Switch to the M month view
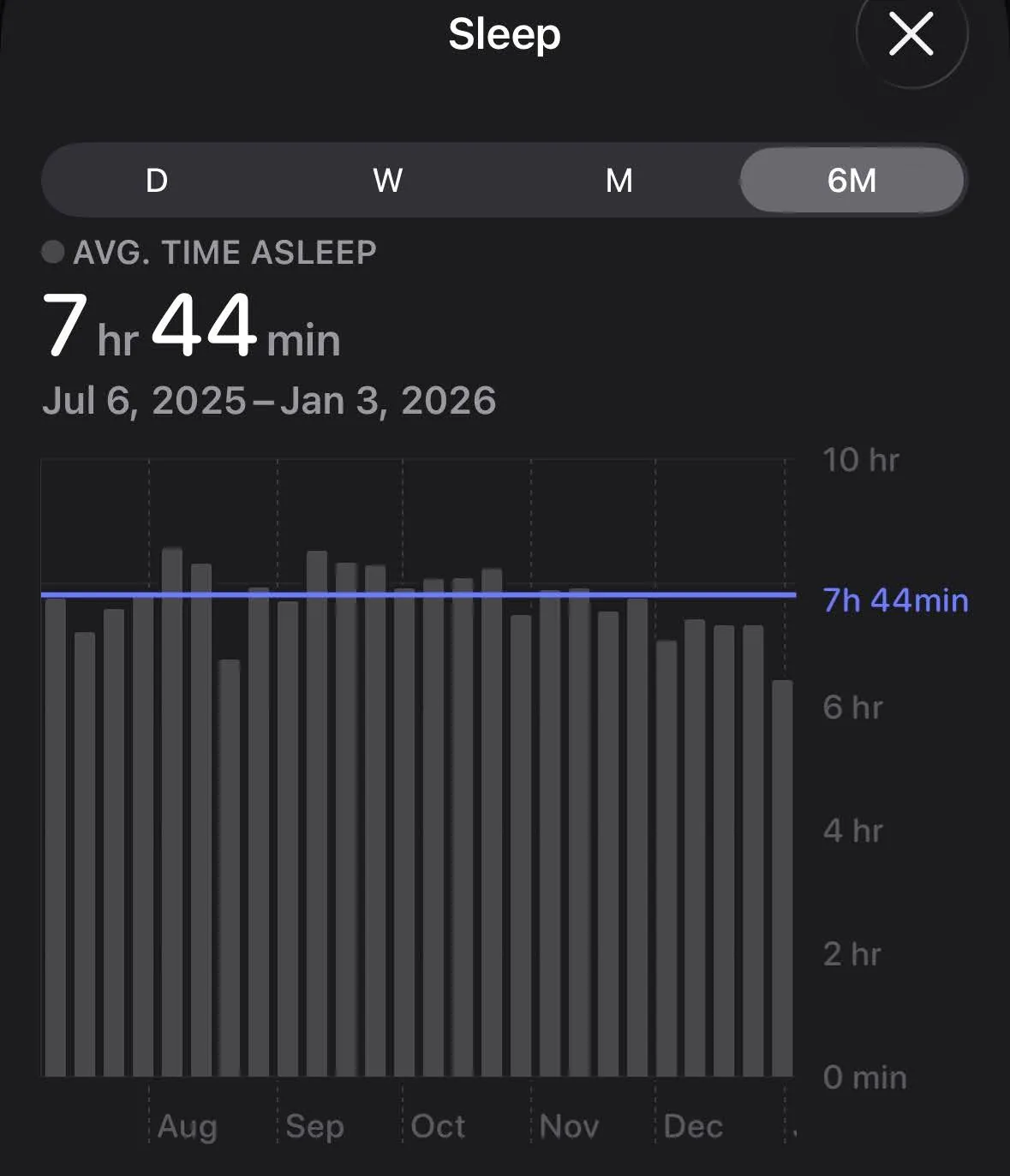This screenshot has width=1010, height=1176. pyautogui.click(x=619, y=181)
